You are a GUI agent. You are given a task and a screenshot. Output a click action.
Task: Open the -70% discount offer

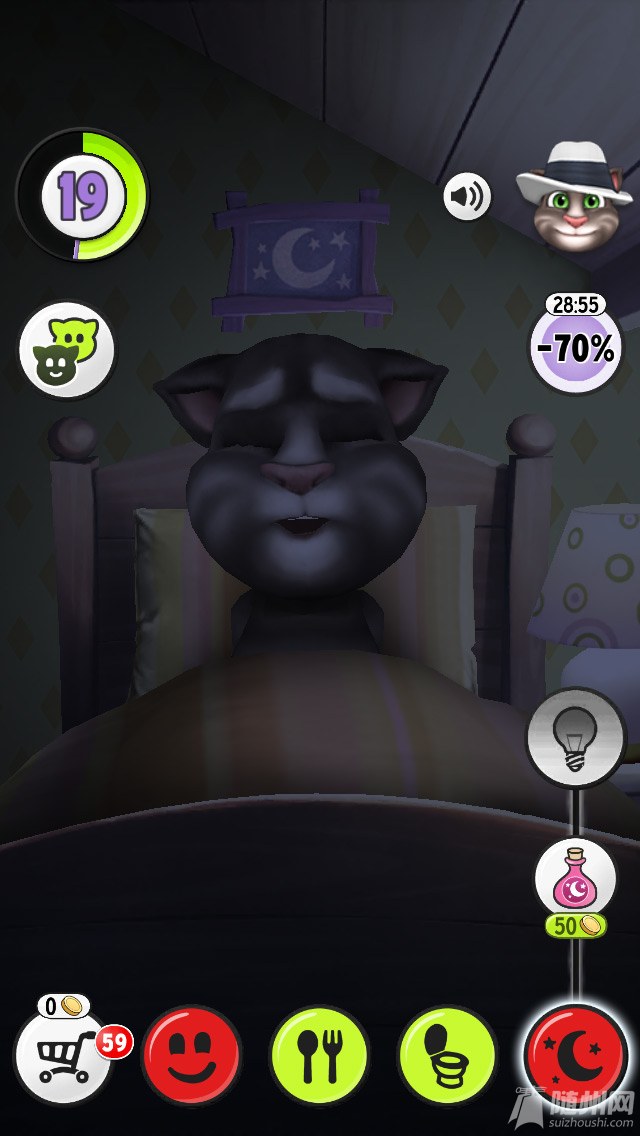[x=575, y=346]
